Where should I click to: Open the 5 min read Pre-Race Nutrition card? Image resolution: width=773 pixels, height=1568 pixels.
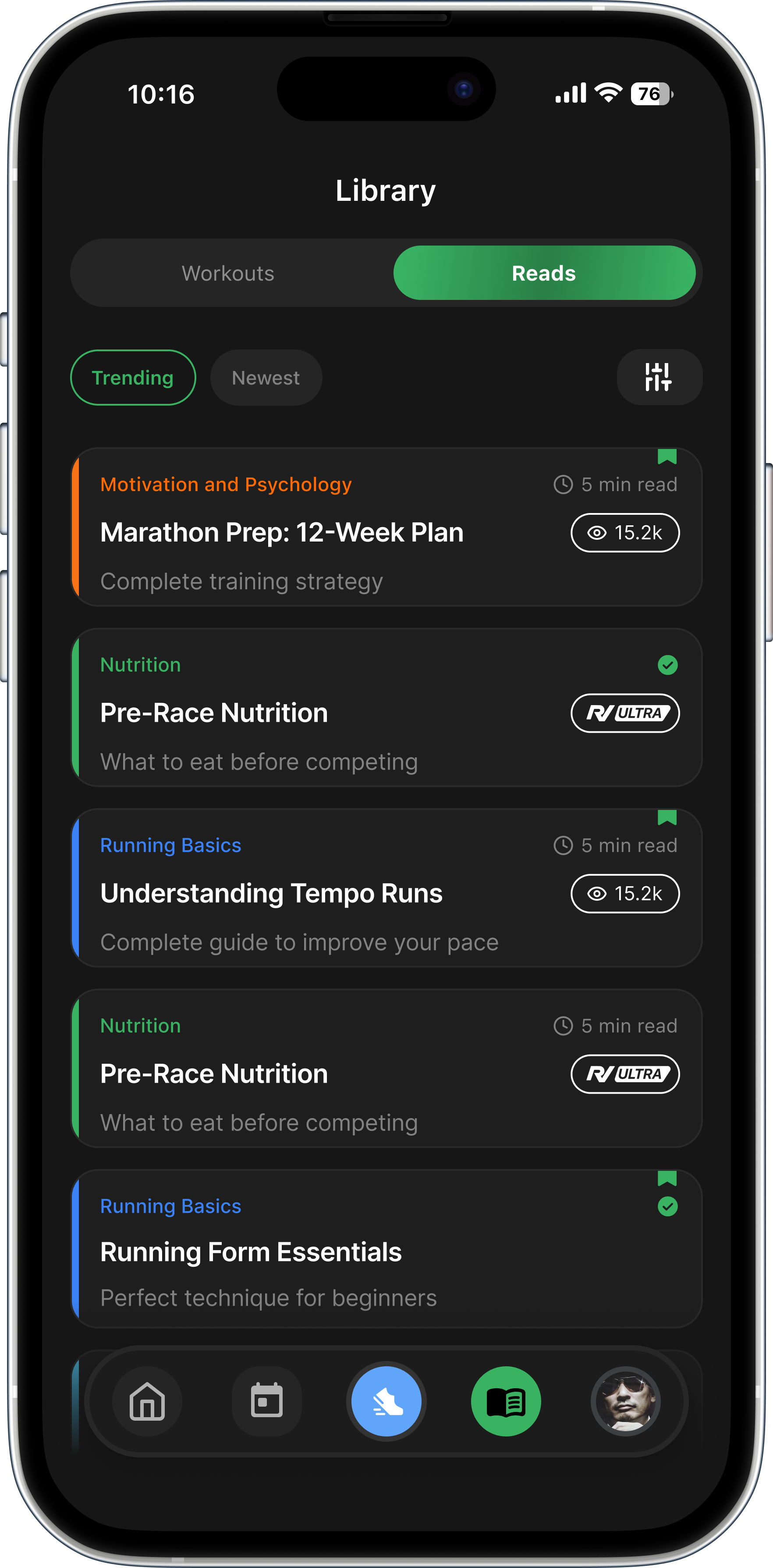pos(214,1074)
